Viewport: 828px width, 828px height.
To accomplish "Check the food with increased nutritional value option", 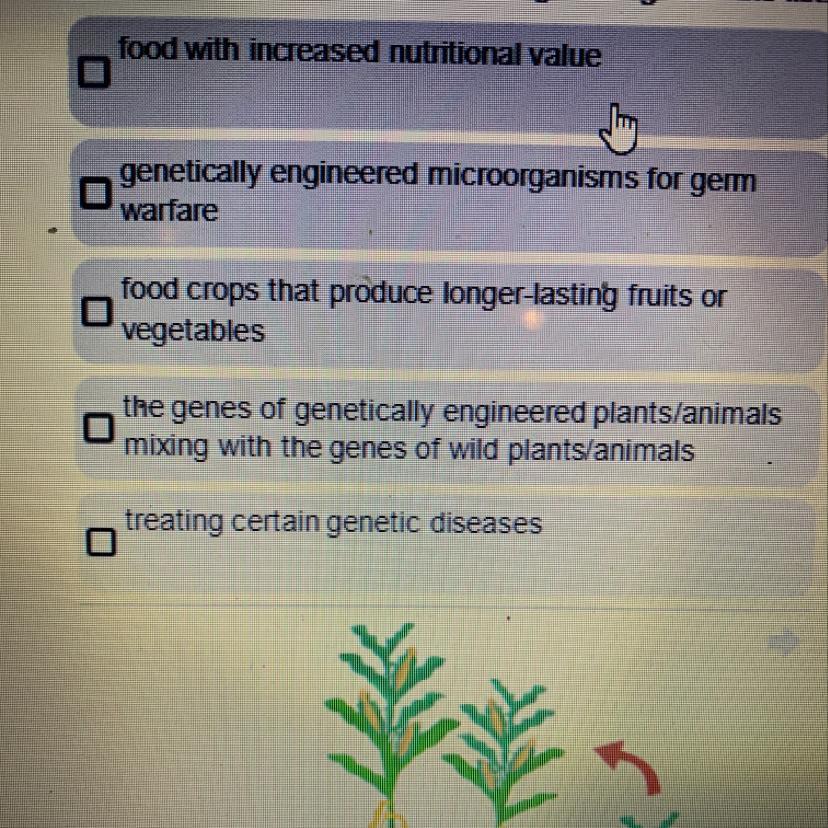I will point(93,73).
